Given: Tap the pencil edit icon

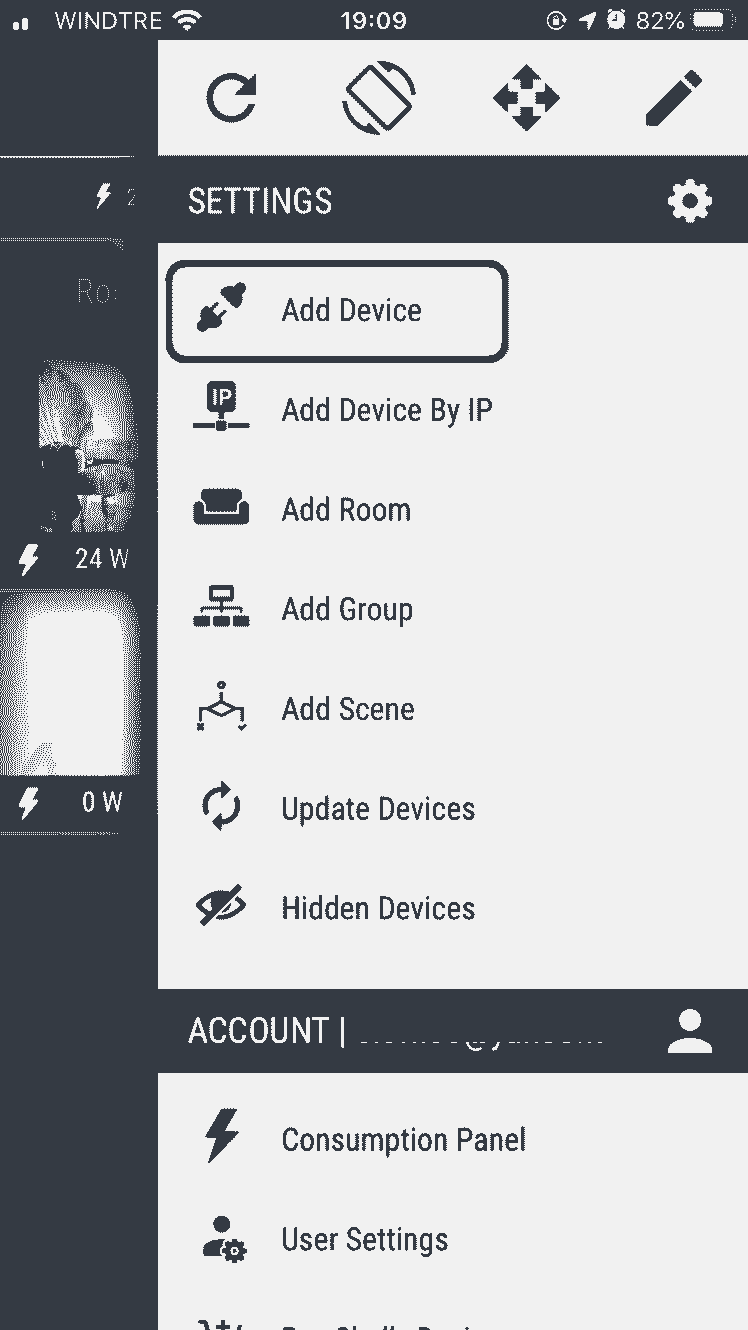Looking at the screenshot, I should (x=673, y=98).
